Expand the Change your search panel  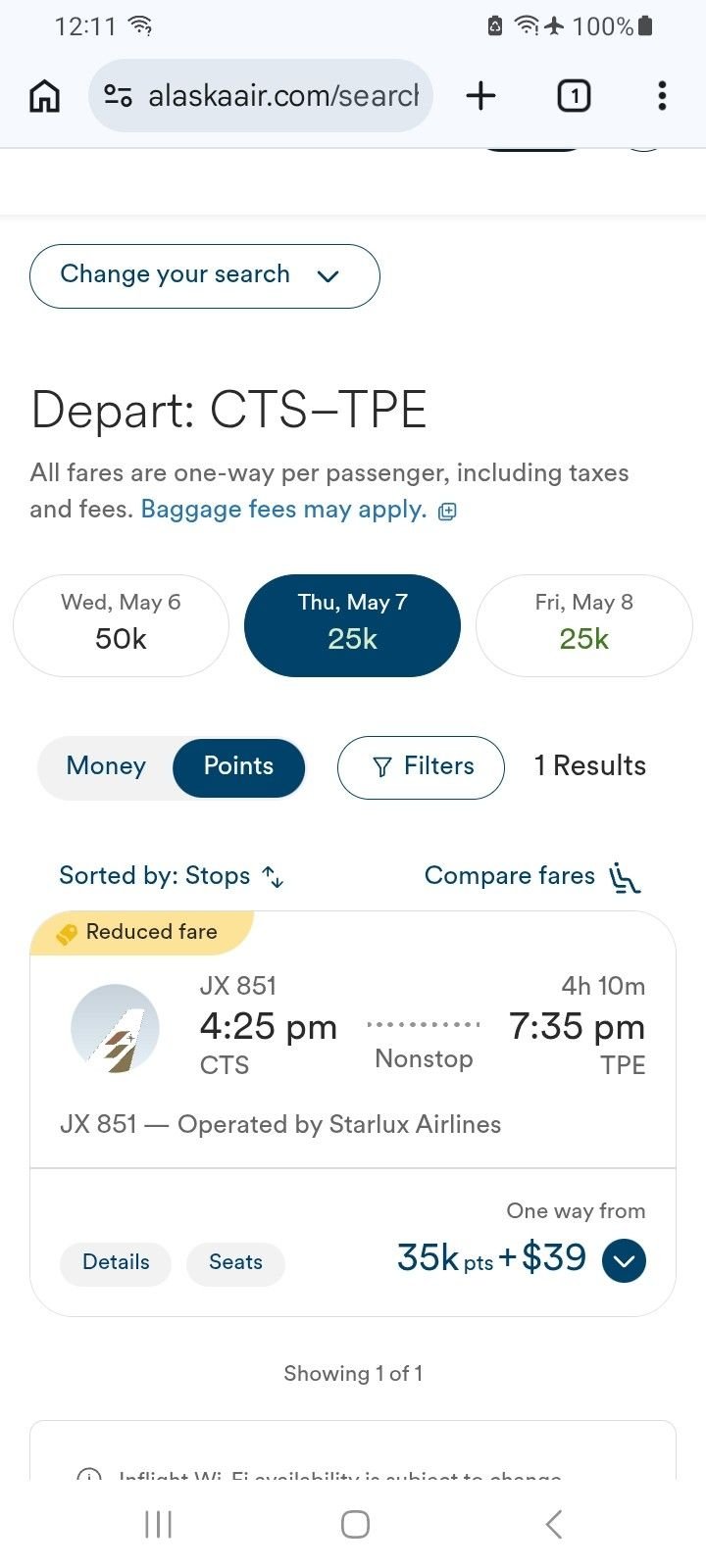pyautogui.click(x=203, y=275)
